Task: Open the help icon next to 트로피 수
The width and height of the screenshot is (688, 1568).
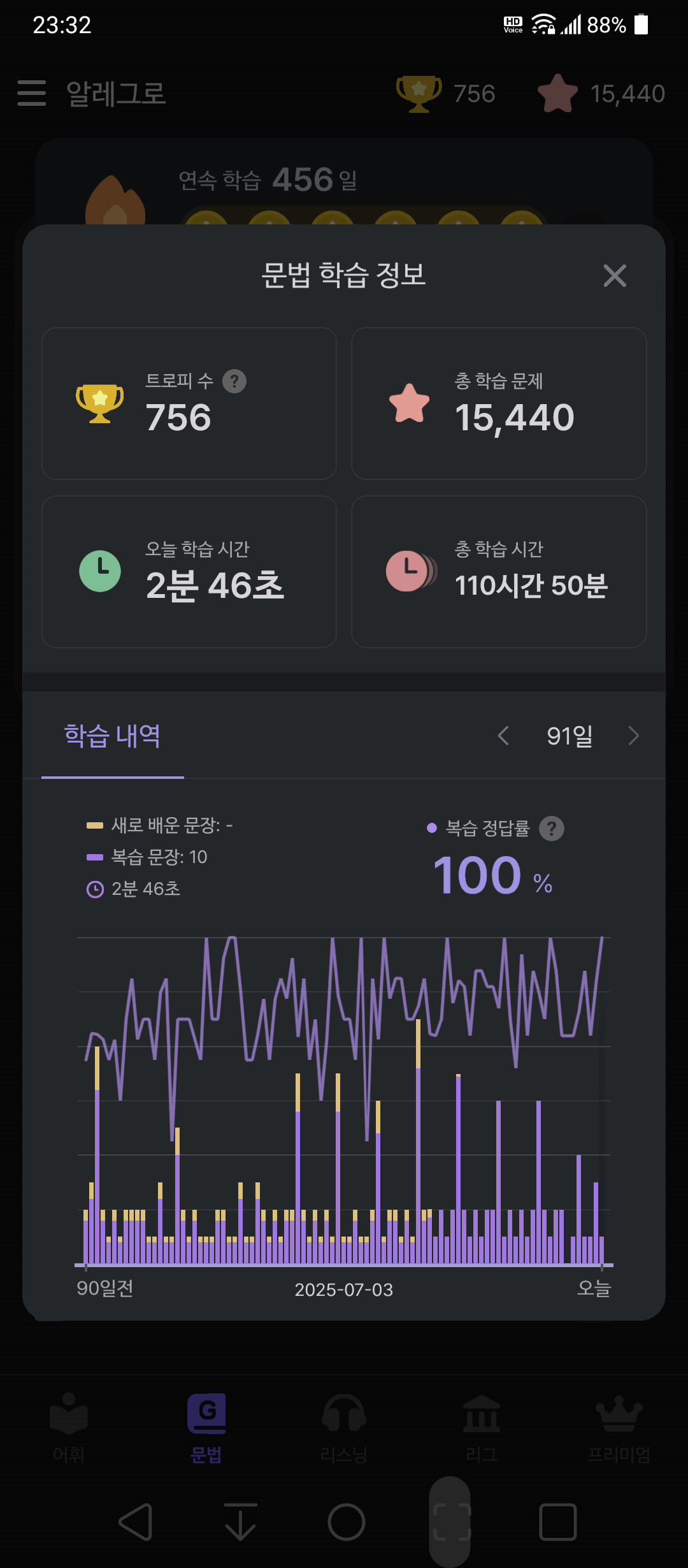Action: [x=234, y=381]
